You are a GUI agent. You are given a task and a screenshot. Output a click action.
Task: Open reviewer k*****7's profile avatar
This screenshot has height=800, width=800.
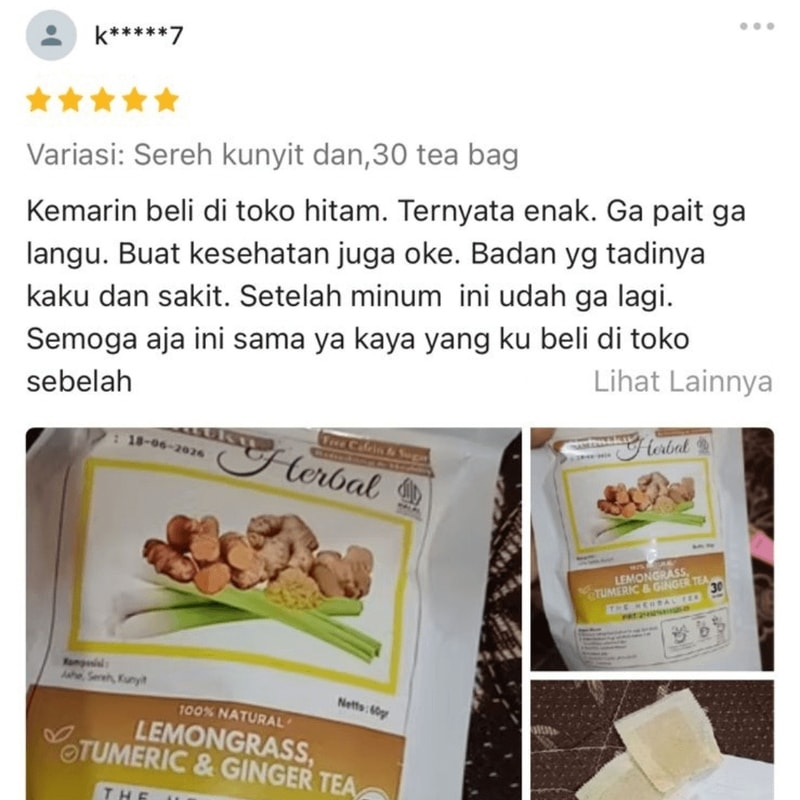[x=51, y=36]
